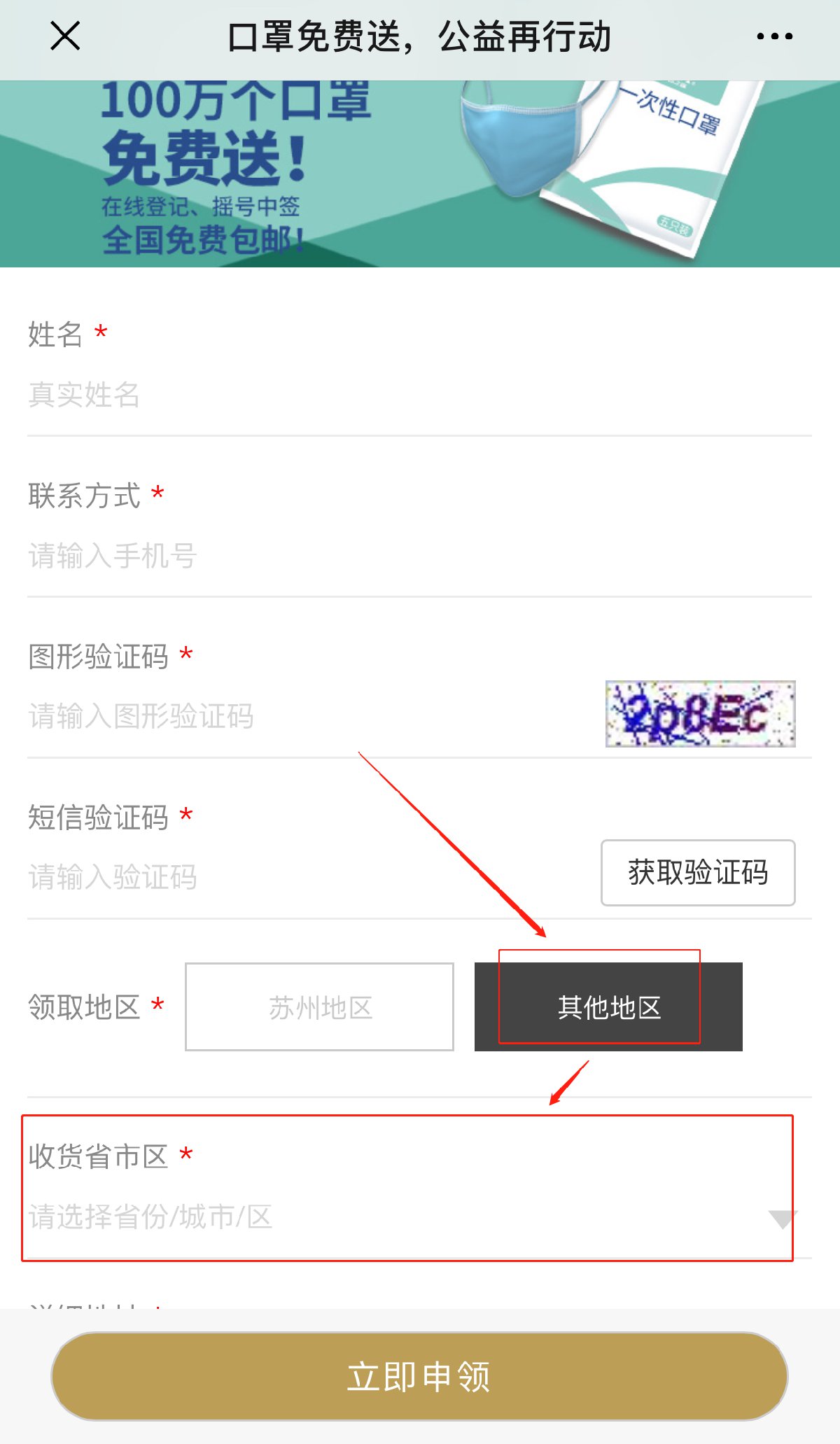Close the mask giveaway page
The height and width of the screenshot is (1444, 840).
coord(65,36)
